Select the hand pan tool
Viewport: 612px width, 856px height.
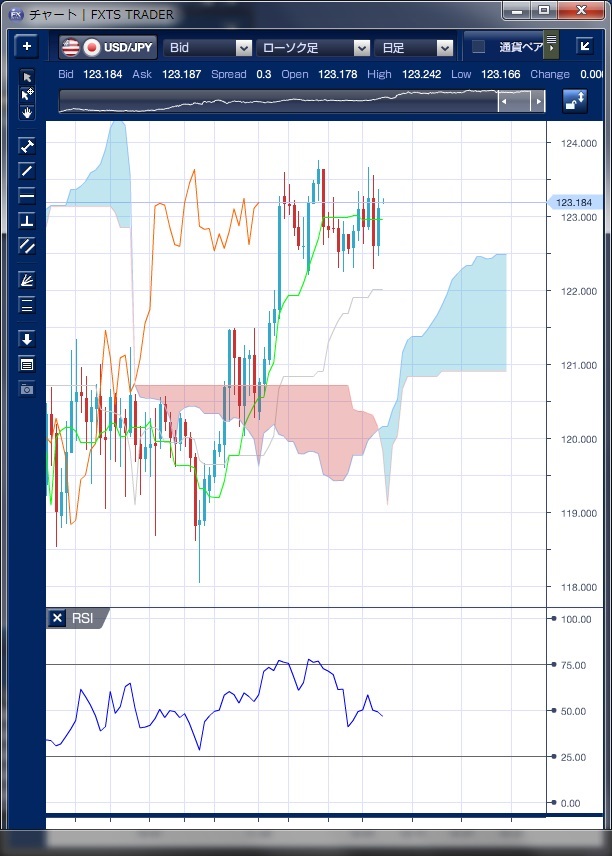[x=27, y=112]
